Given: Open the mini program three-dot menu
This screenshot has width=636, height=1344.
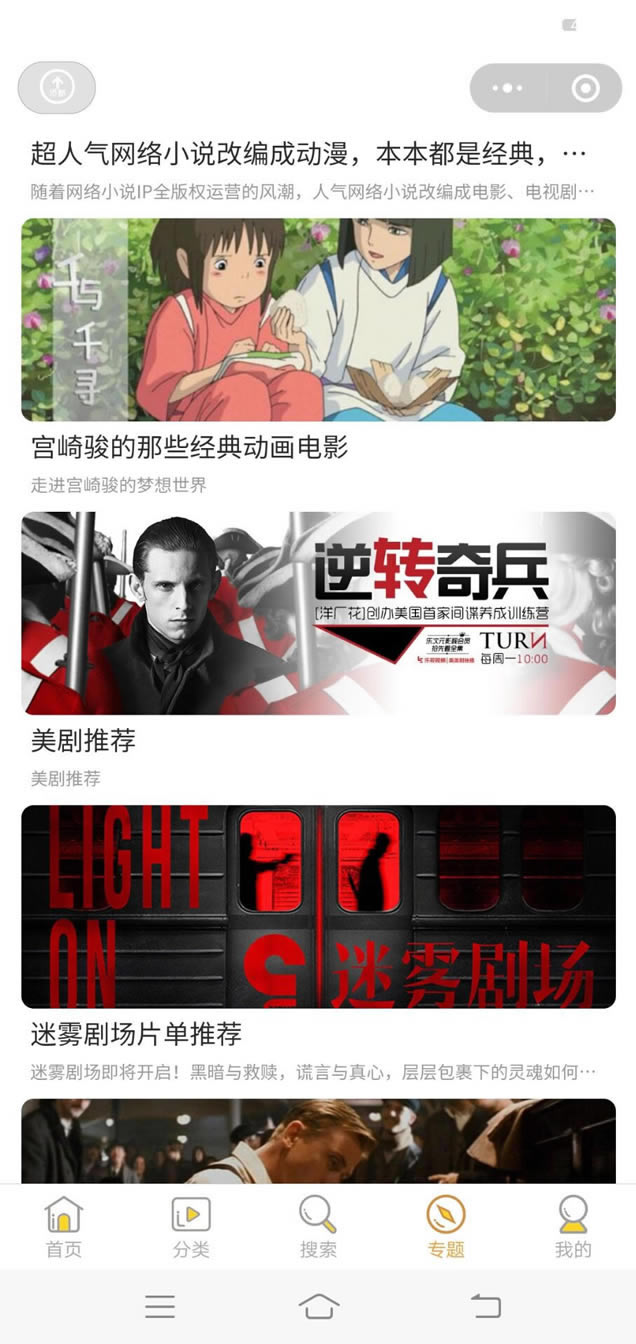Looking at the screenshot, I should pos(508,88).
